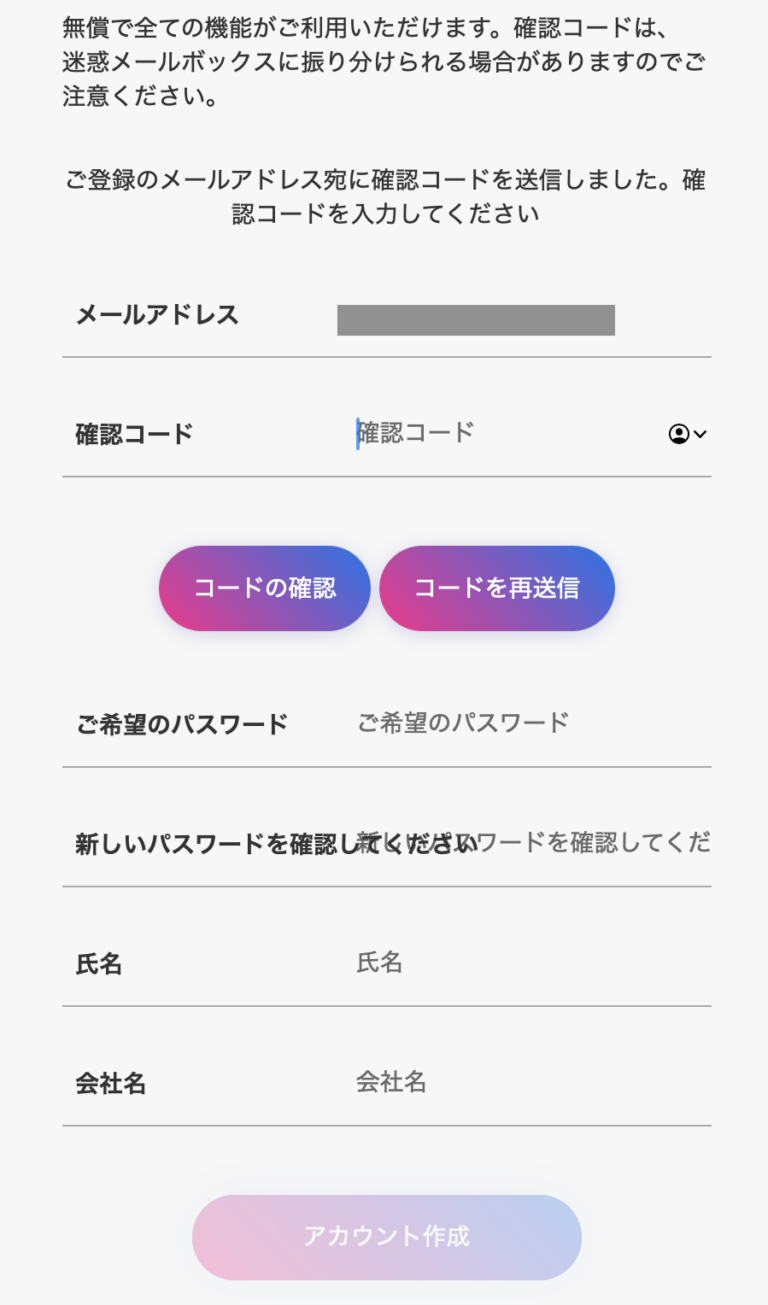Tap コードを再送信 to resend the code

coord(496,588)
